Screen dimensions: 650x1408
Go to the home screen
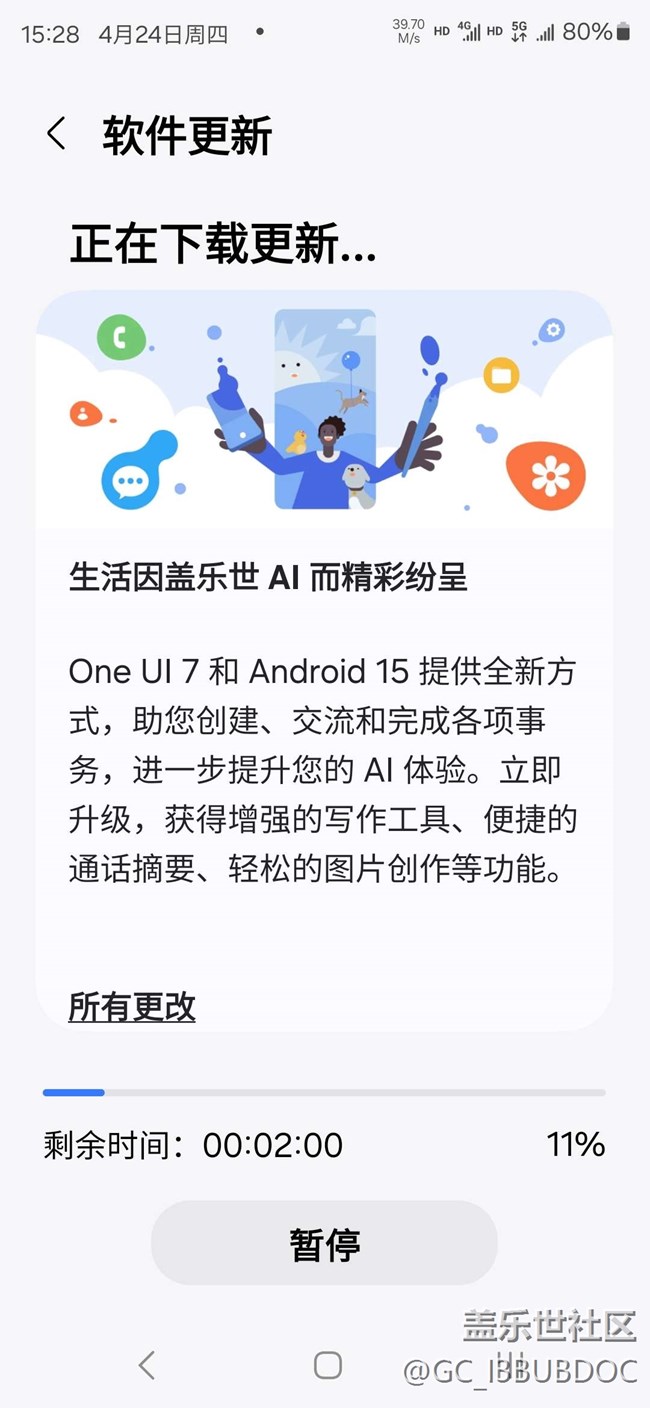pos(327,1365)
